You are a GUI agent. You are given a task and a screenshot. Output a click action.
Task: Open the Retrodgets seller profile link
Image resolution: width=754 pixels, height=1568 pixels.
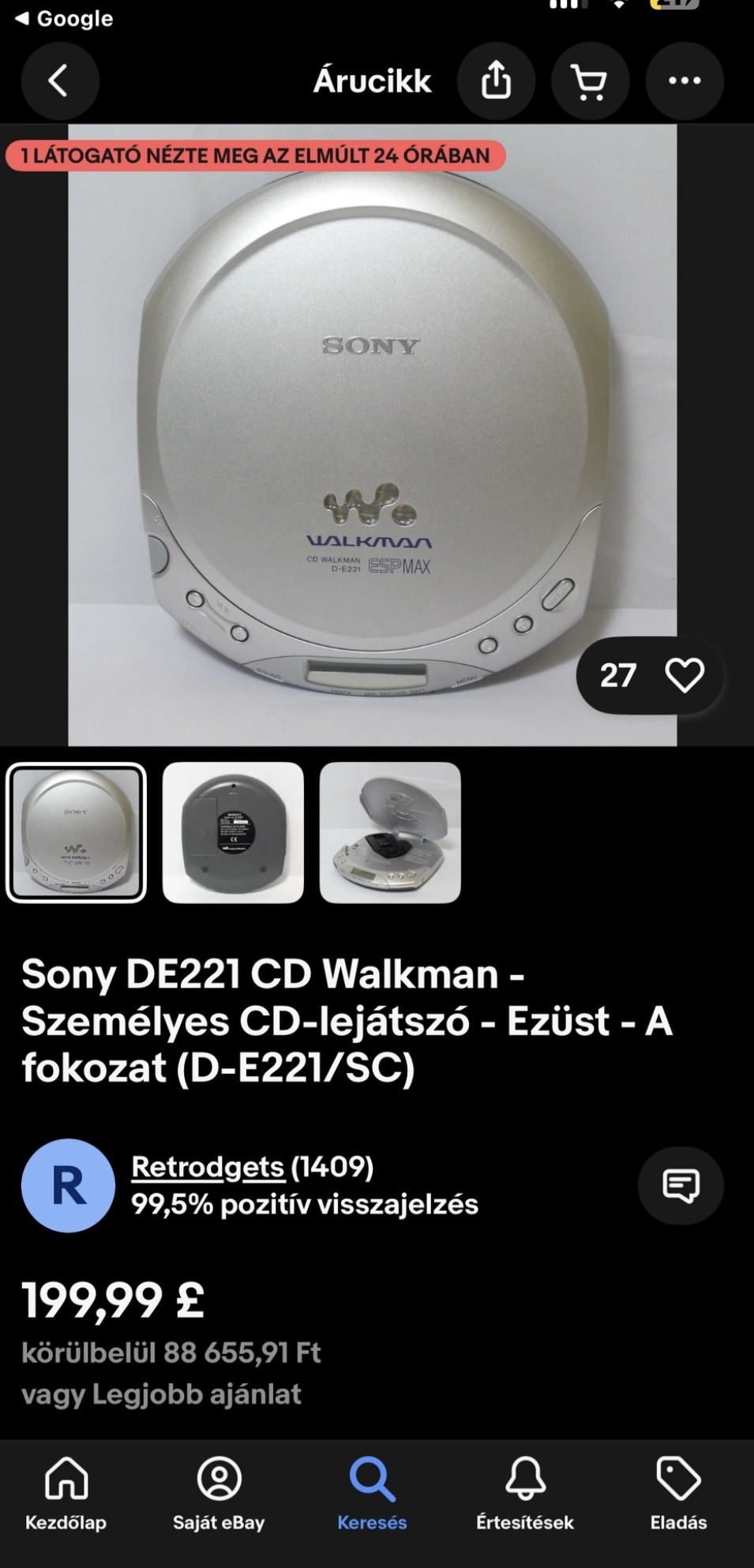208,1166
